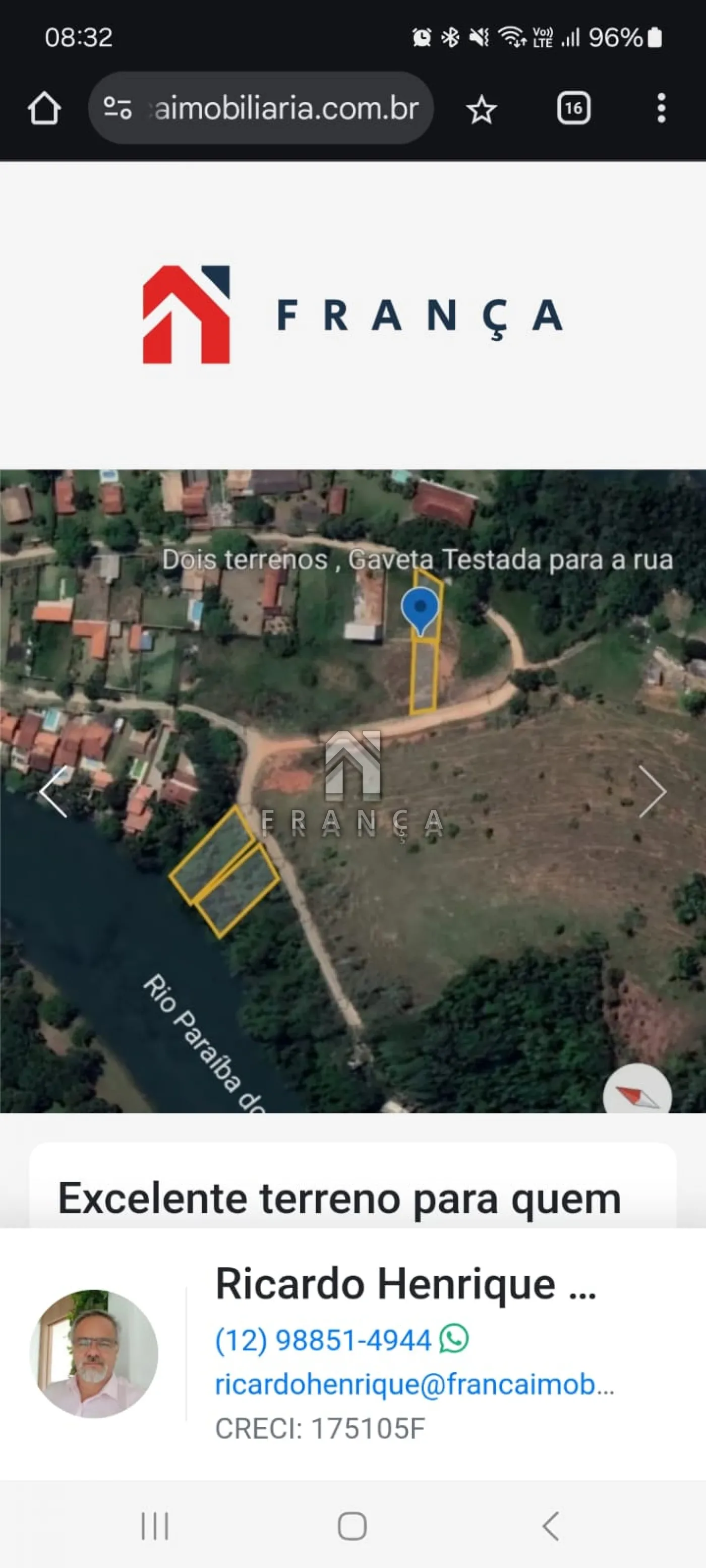This screenshot has width=706, height=1568.
Task: Bookmark this page with the star
Action: pyautogui.click(x=481, y=109)
